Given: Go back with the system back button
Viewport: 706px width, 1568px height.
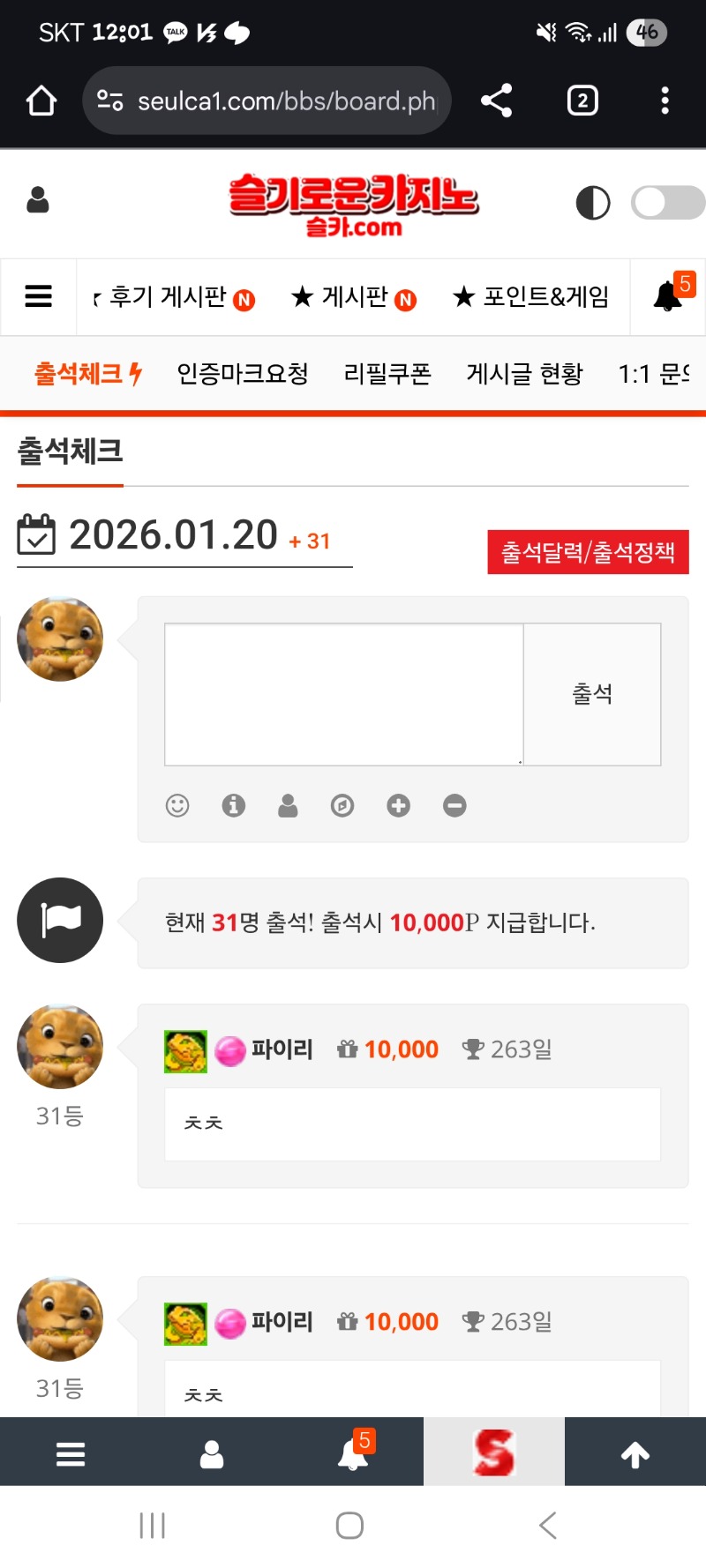Looking at the screenshot, I should pyautogui.click(x=547, y=1525).
